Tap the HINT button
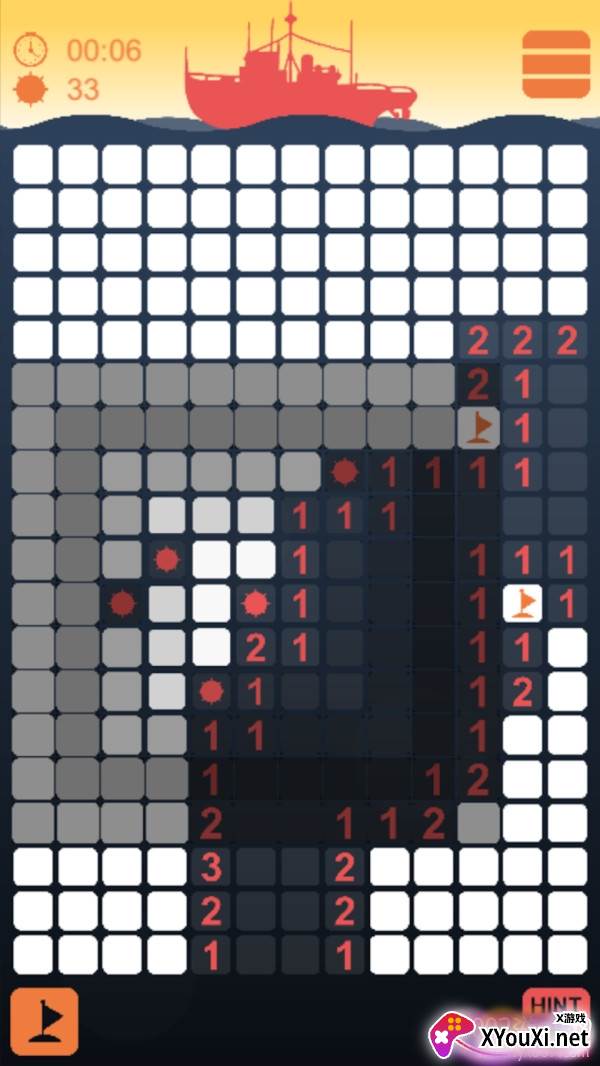Image resolution: width=600 pixels, height=1066 pixels. pyautogui.click(x=556, y=1003)
